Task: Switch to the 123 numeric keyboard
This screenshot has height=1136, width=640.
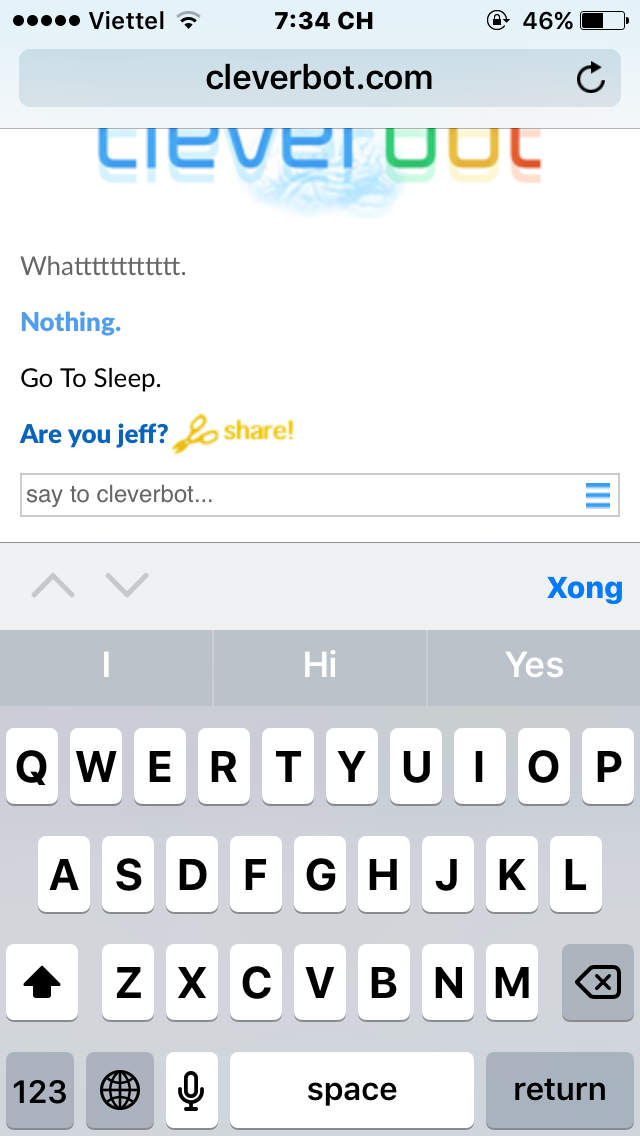Action: pos(40,1089)
